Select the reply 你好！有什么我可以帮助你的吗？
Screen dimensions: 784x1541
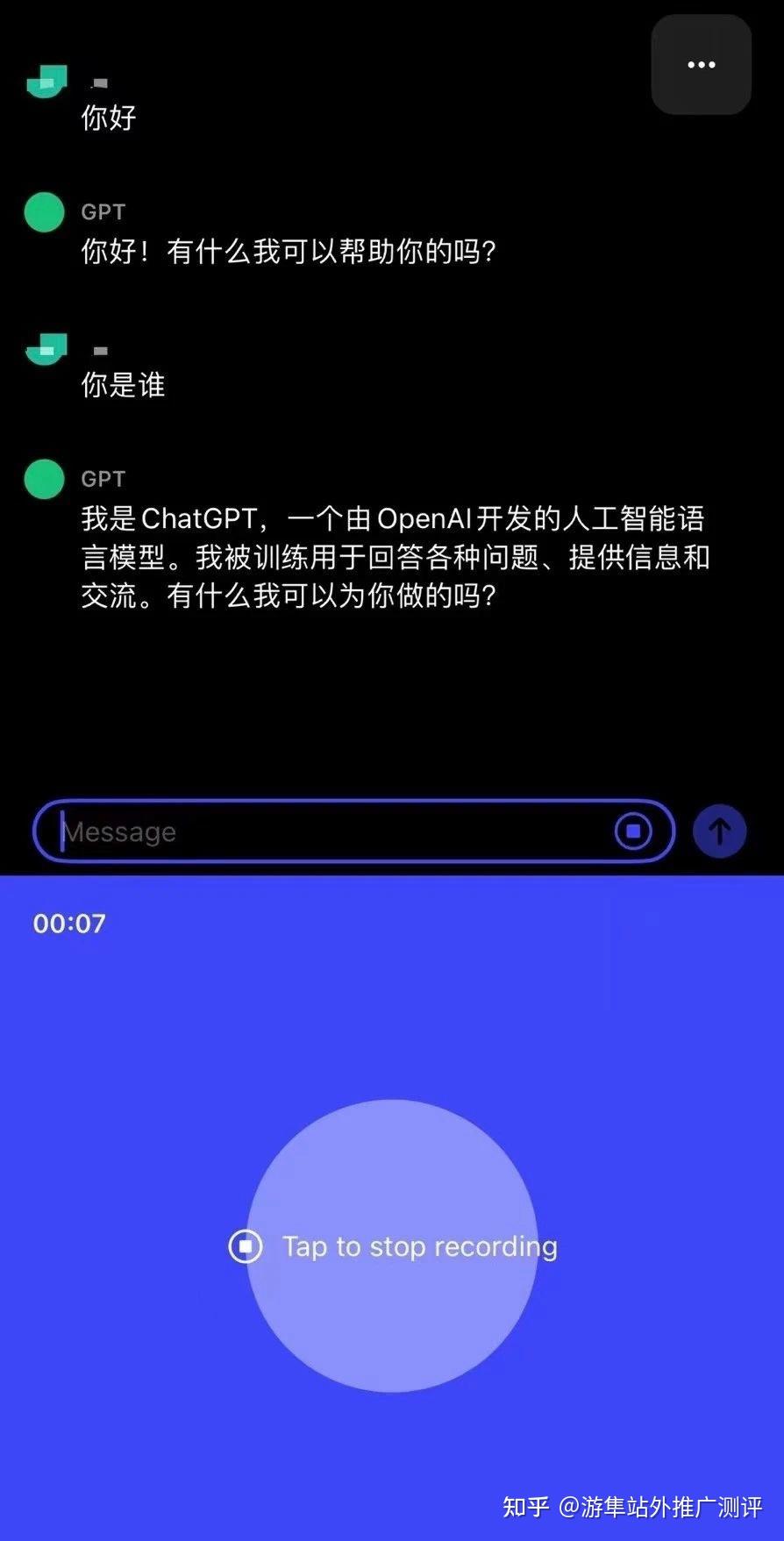coord(288,252)
